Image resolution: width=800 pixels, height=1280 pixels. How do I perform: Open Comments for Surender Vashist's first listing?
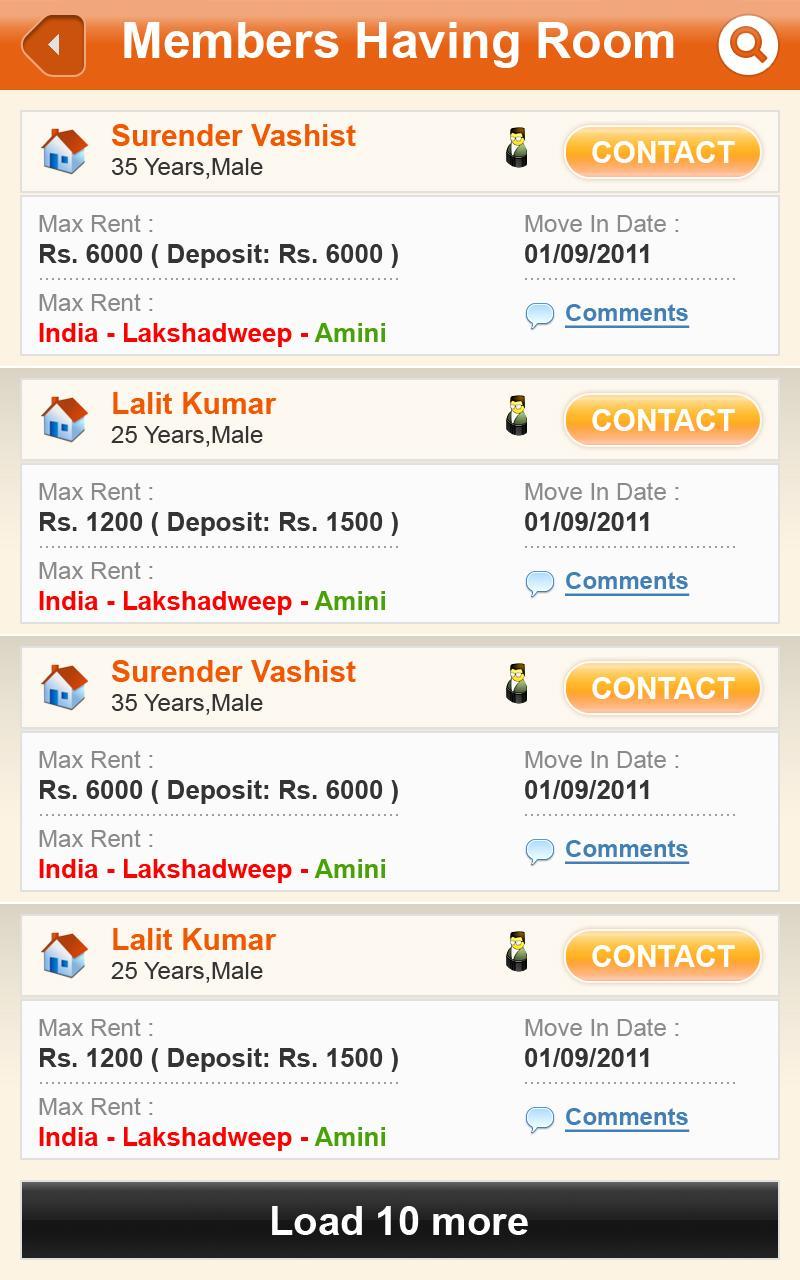(x=626, y=313)
